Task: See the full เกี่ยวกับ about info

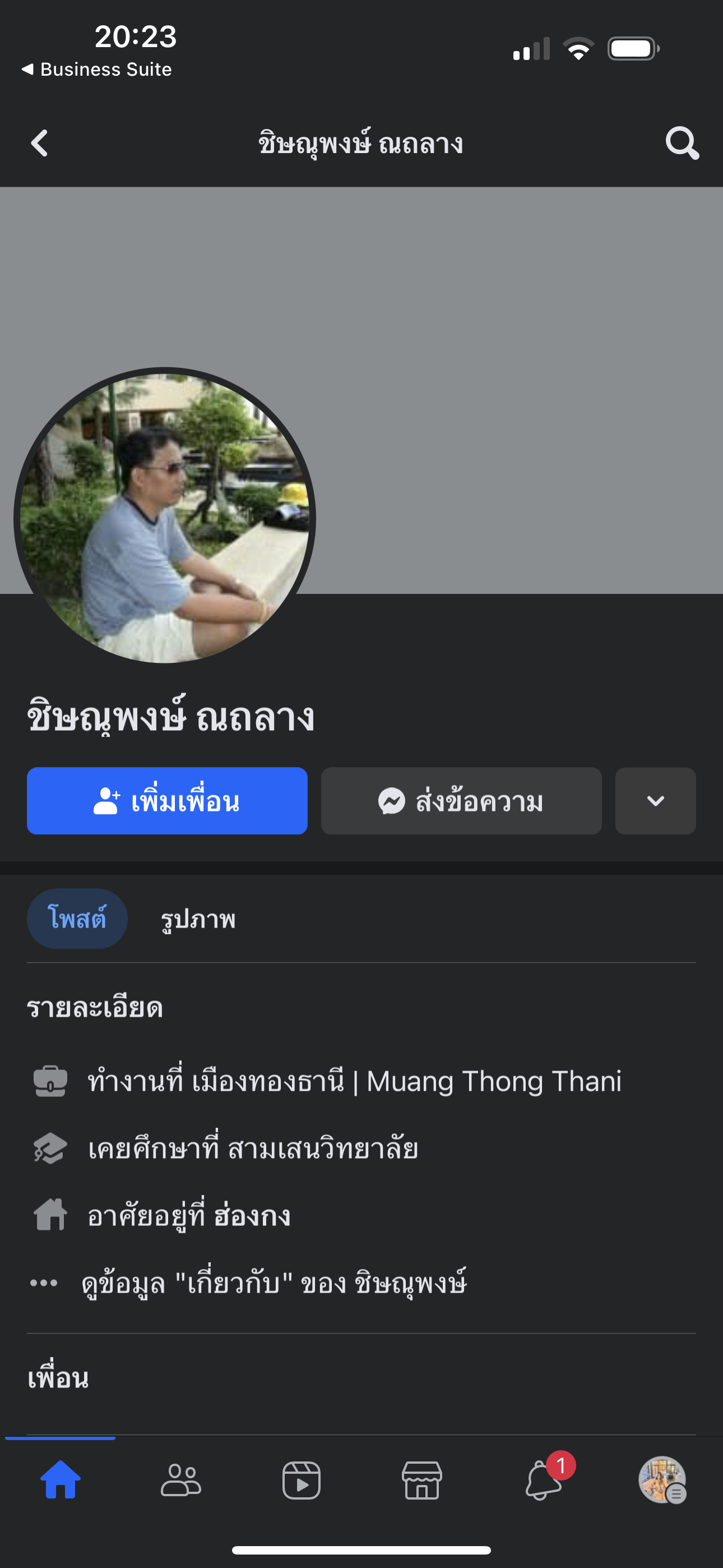Action: click(x=274, y=1283)
